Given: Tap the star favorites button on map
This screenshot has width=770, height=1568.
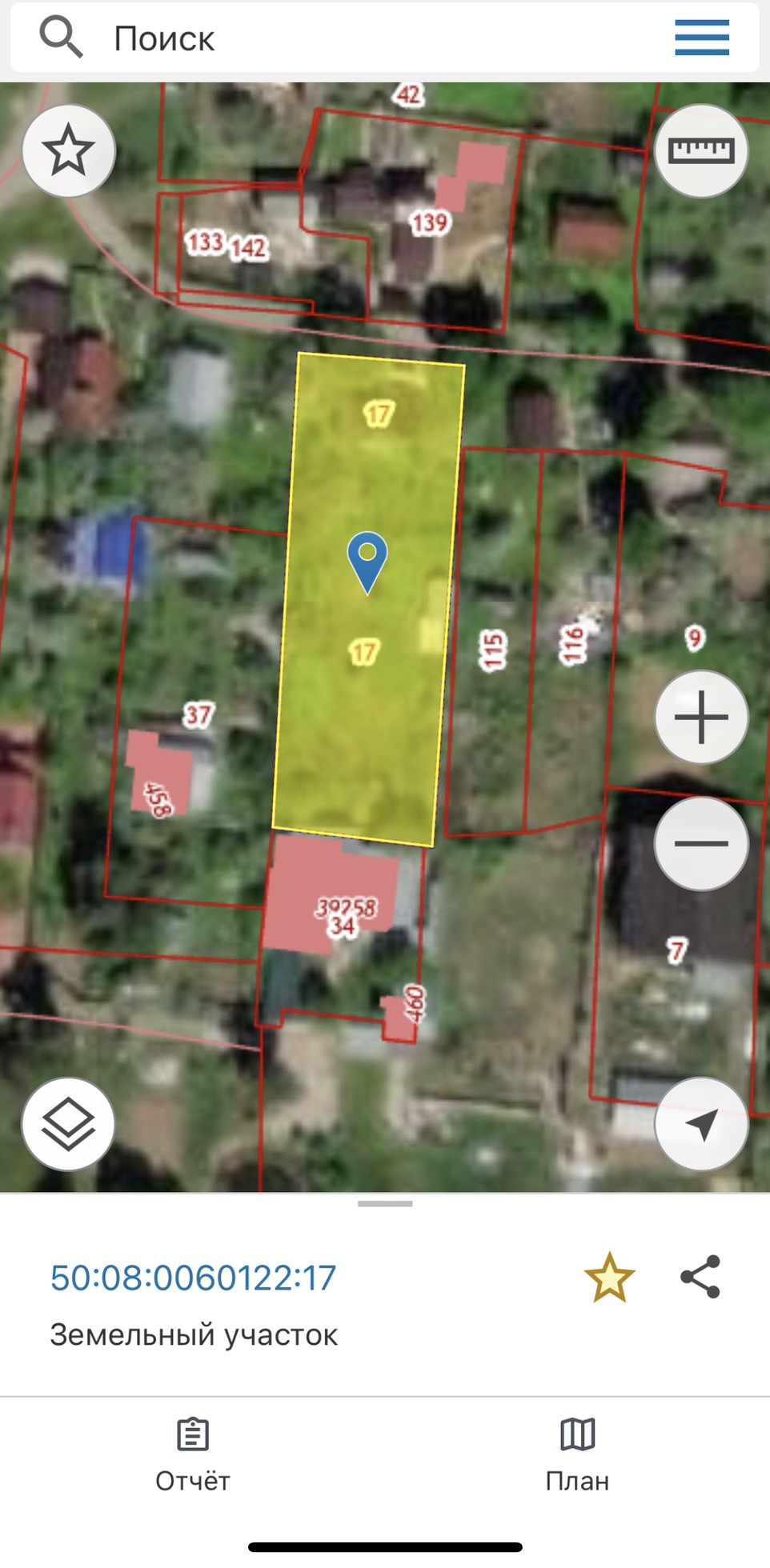Looking at the screenshot, I should coord(69,150).
